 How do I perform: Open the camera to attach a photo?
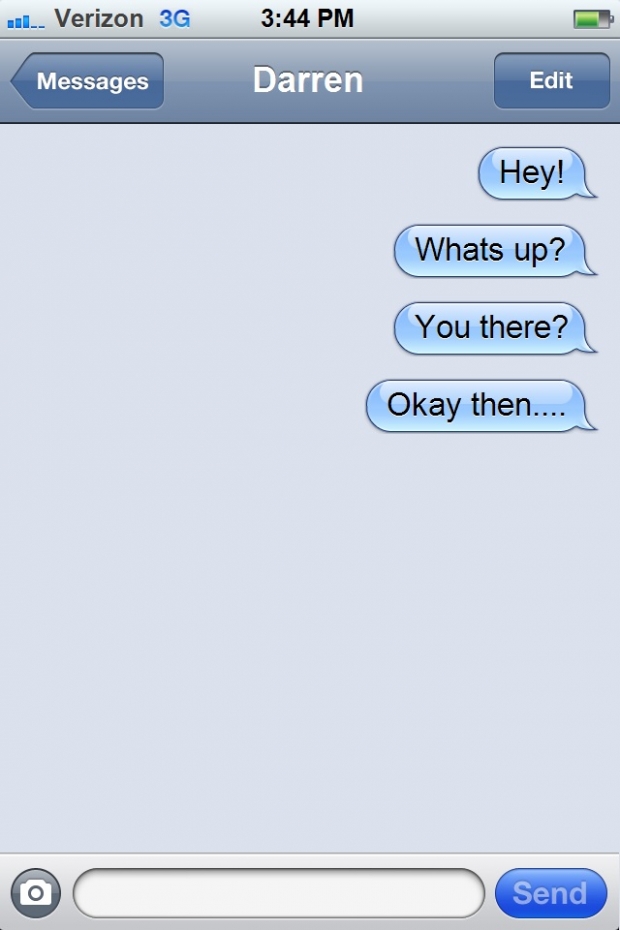click(x=36, y=893)
